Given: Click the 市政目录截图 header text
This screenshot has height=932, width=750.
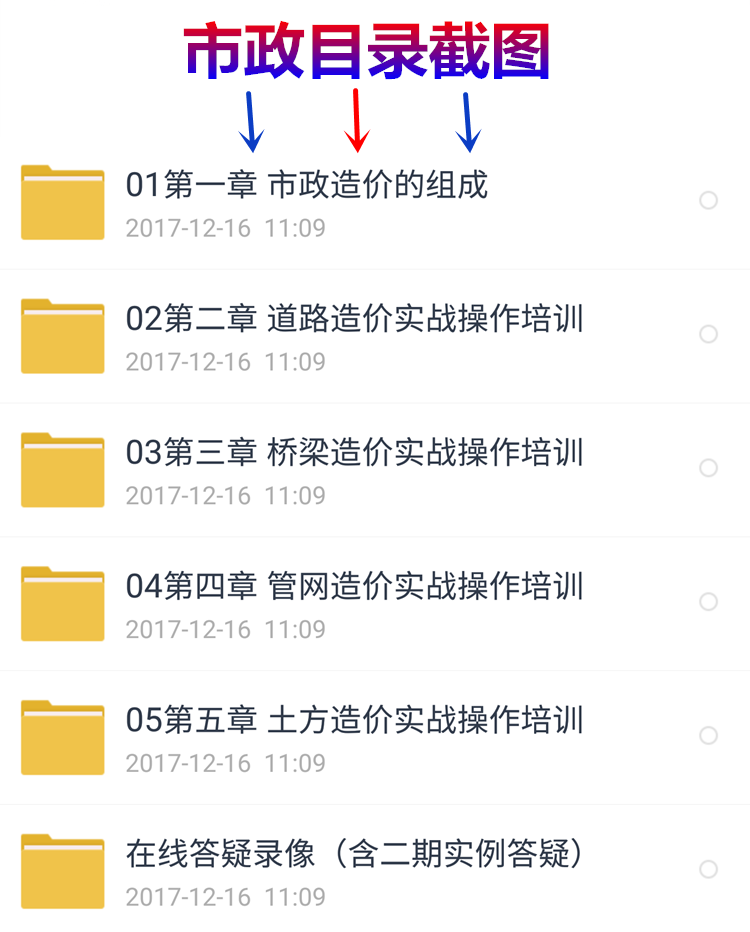Looking at the screenshot, I should (375, 55).
